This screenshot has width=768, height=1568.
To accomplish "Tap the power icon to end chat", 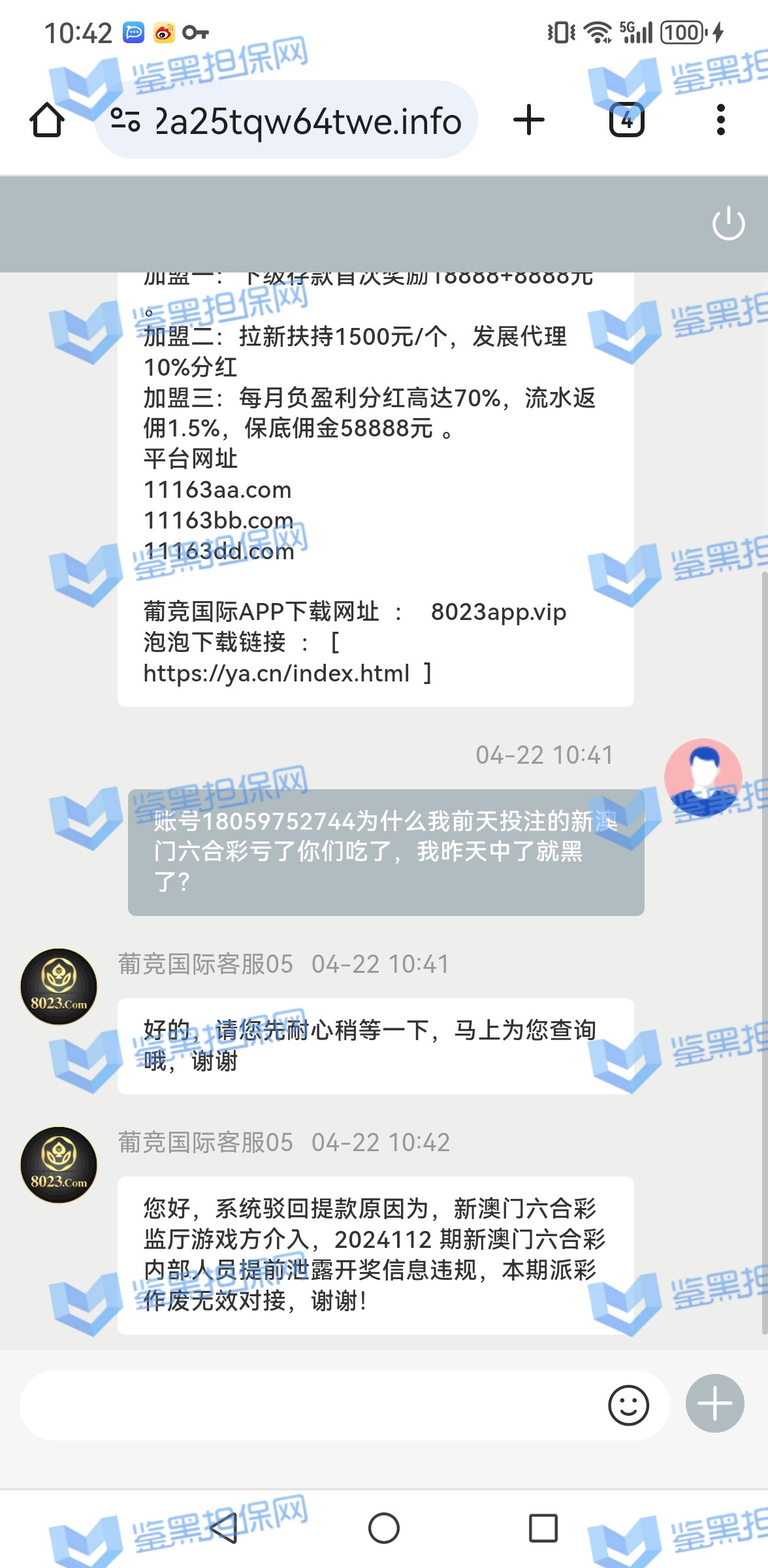I will (x=728, y=224).
